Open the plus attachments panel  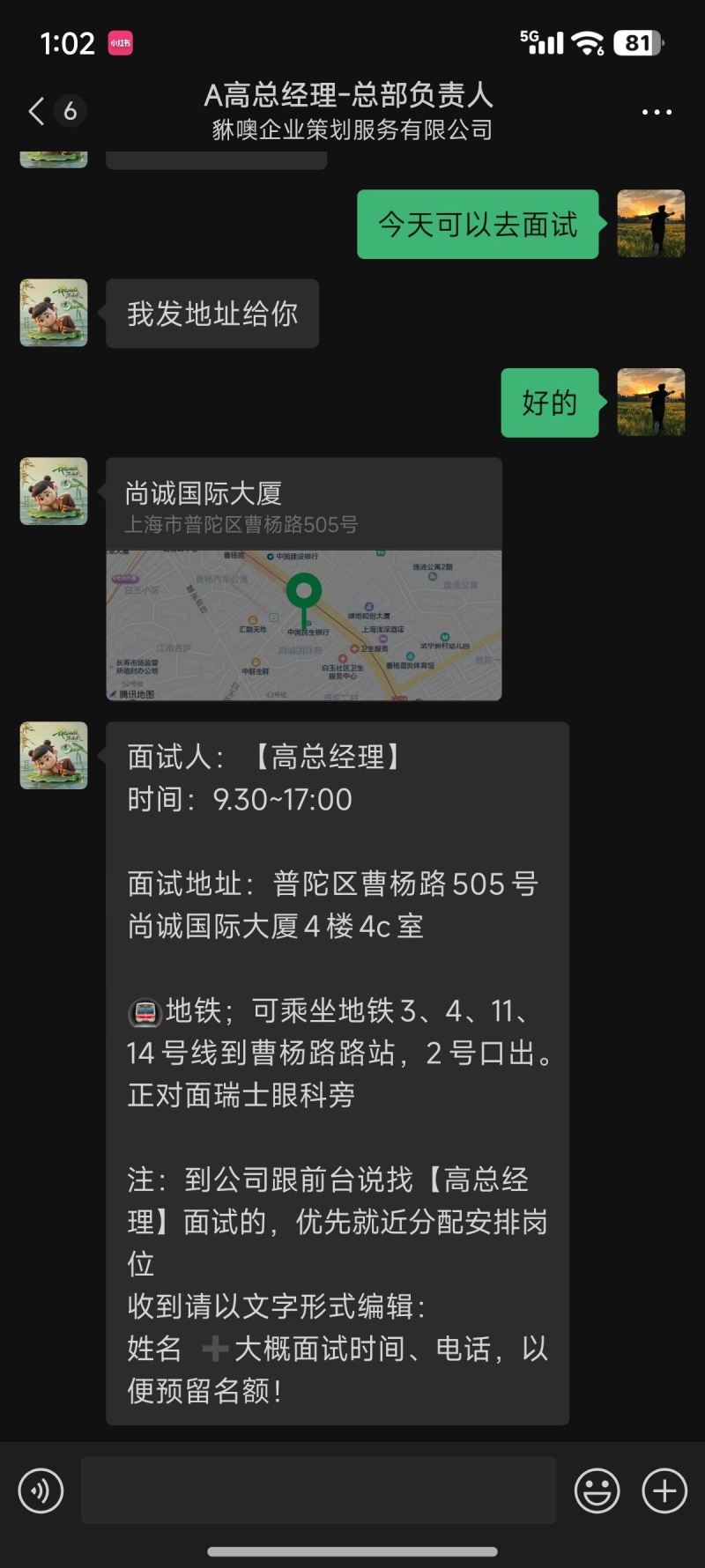(x=664, y=1491)
